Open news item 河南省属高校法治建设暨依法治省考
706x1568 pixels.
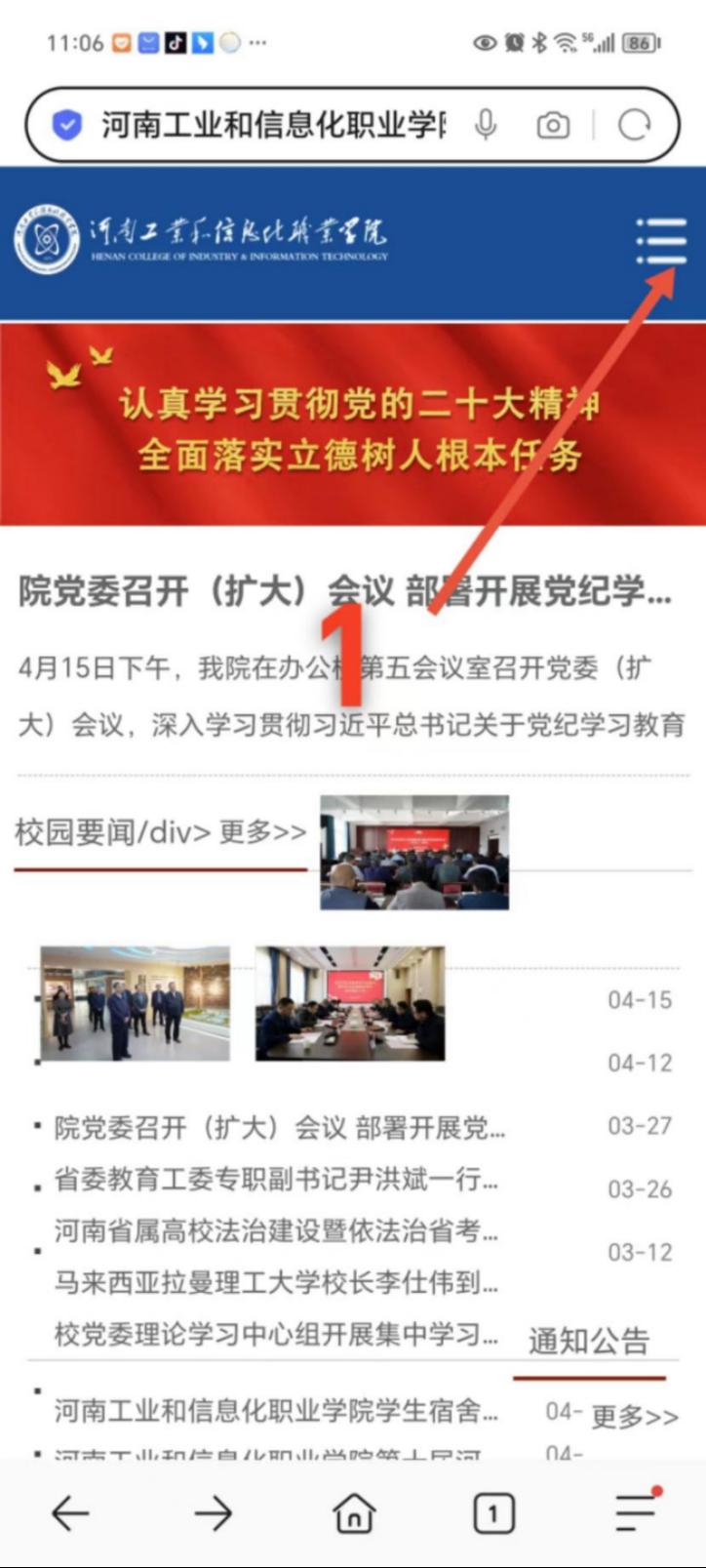coord(276,1231)
